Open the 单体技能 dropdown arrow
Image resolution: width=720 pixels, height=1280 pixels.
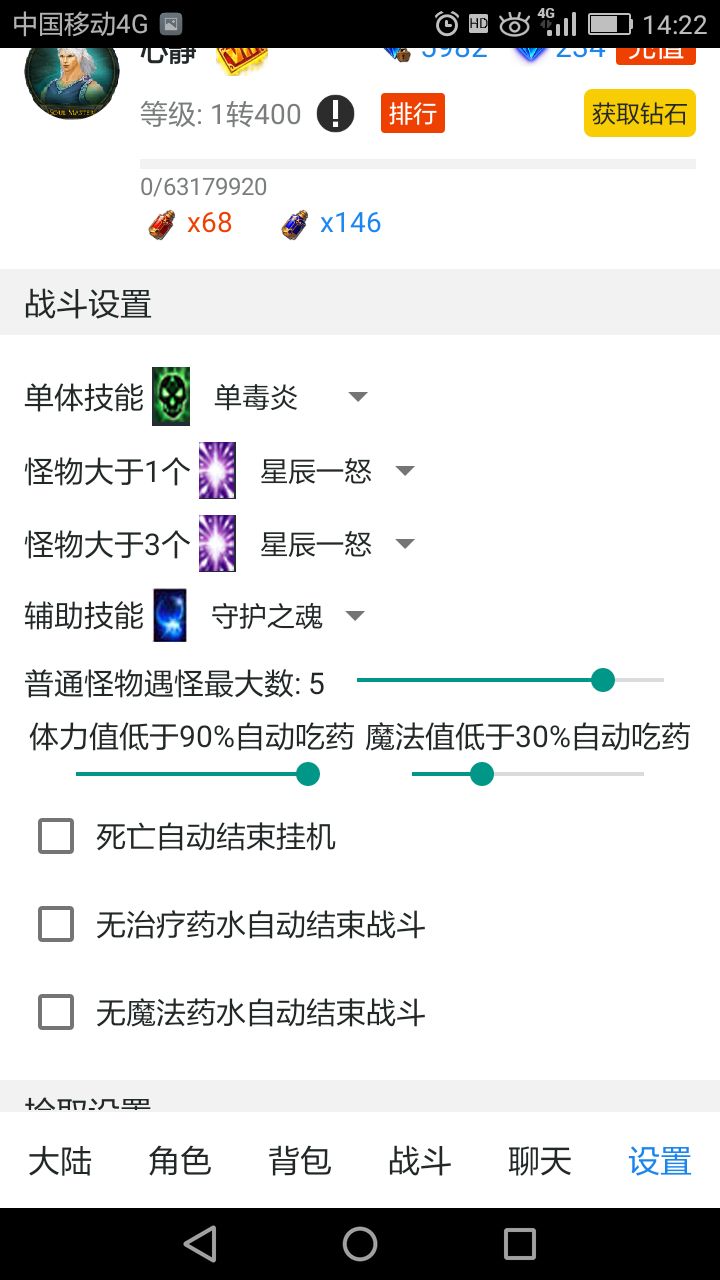coord(358,396)
